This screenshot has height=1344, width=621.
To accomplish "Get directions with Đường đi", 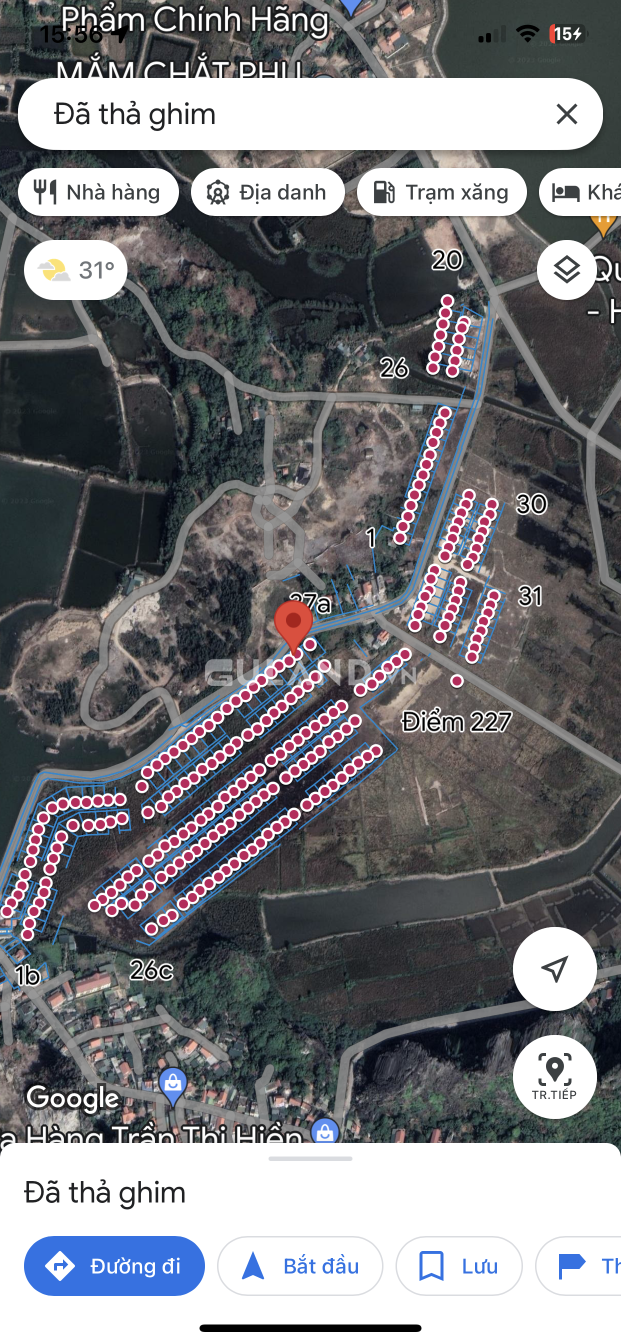I will pyautogui.click(x=115, y=1266).
